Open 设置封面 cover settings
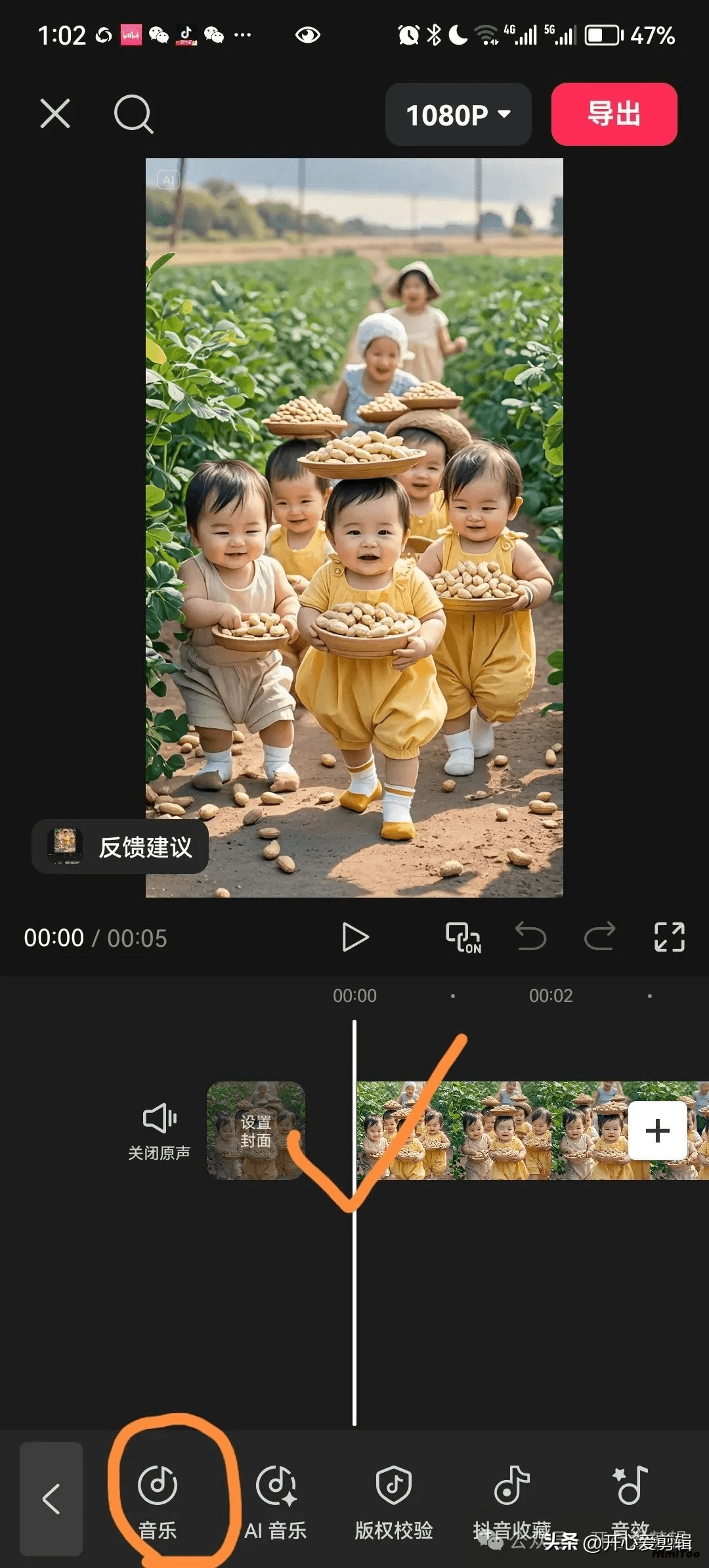This screenshot has width=709, height=1568. tap(256, 1131)
